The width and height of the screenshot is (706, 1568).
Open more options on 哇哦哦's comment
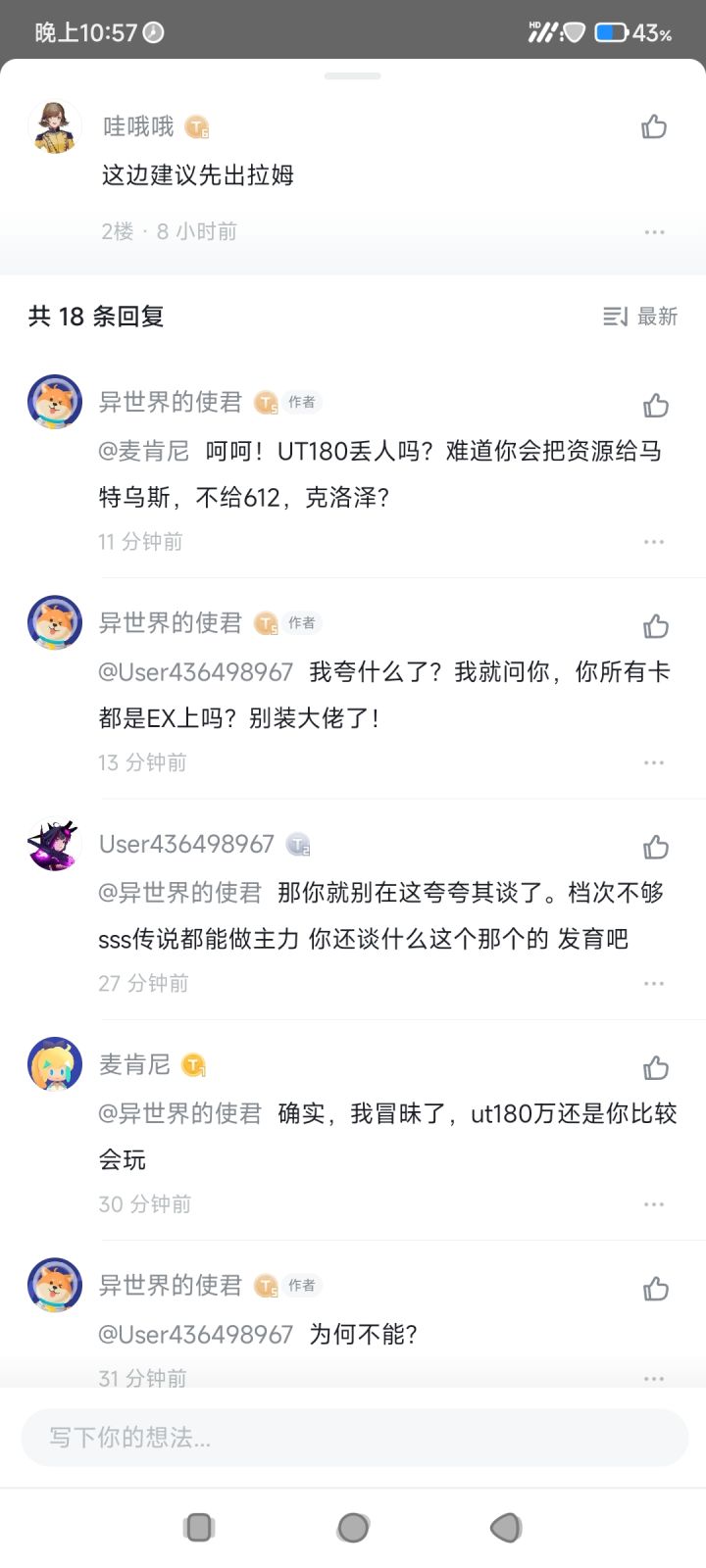(x=654, y=232)
